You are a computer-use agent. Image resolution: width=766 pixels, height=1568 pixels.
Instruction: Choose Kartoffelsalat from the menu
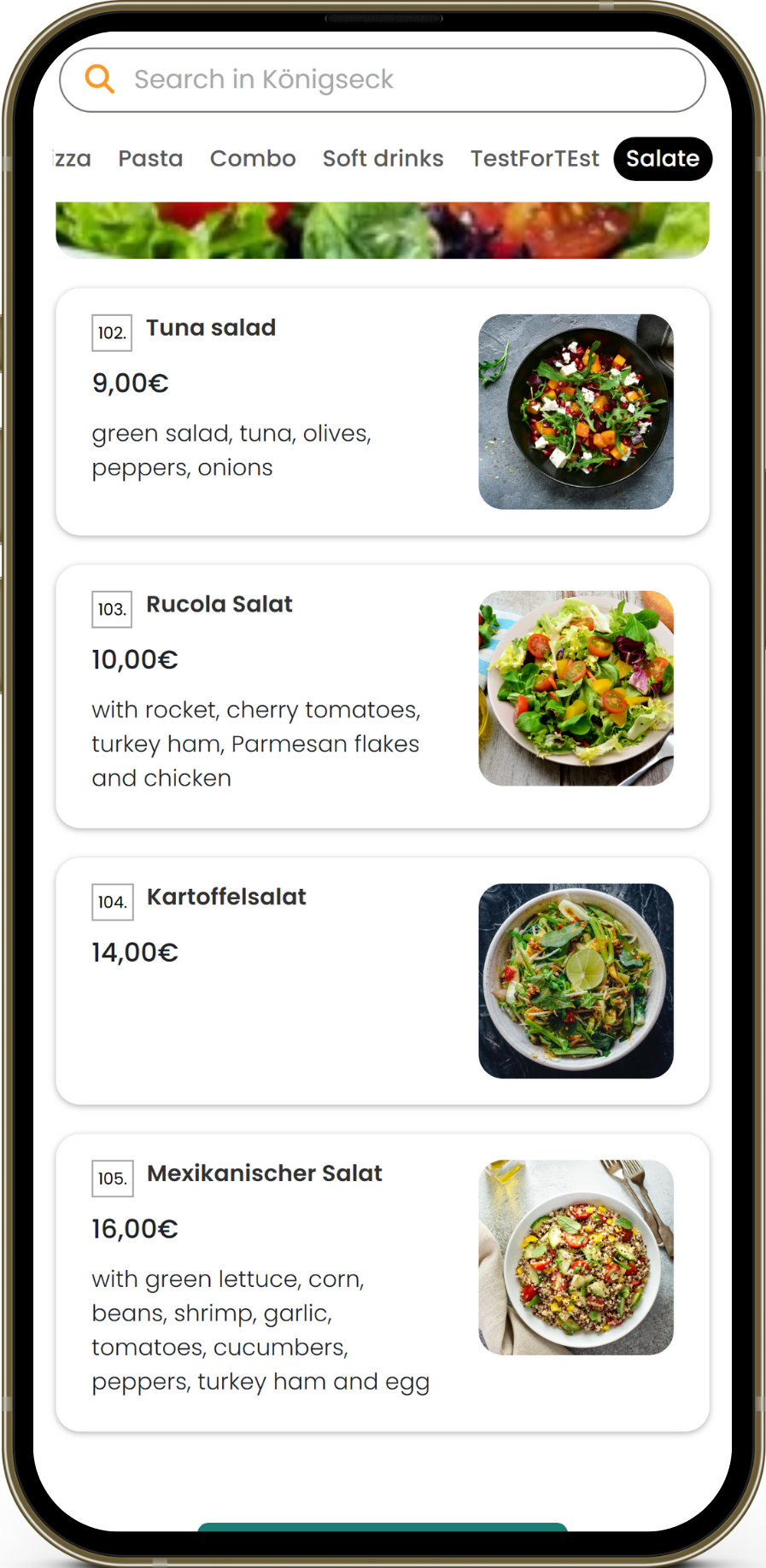click(382, 980)
